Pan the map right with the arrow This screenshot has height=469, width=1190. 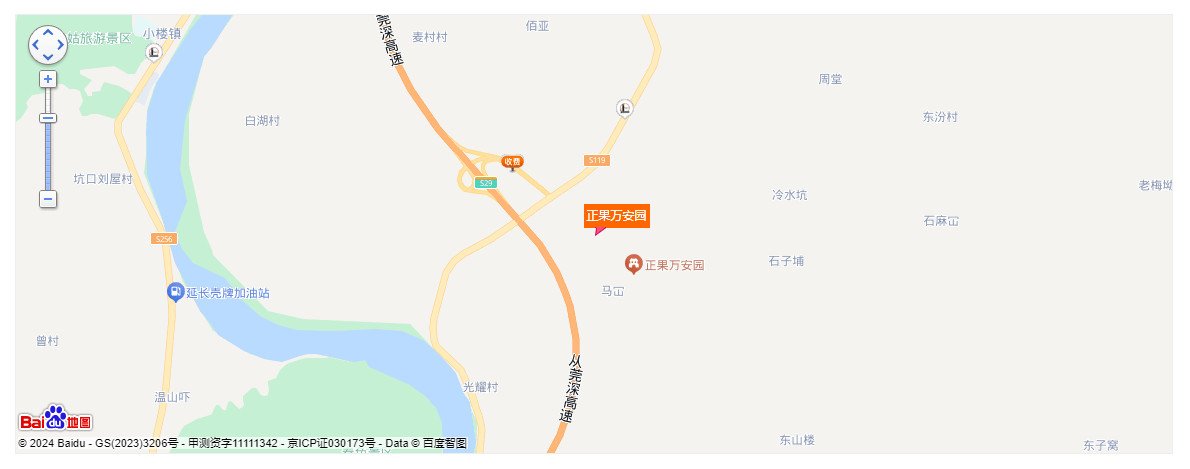pyautogui.click(x=59, y=46)
